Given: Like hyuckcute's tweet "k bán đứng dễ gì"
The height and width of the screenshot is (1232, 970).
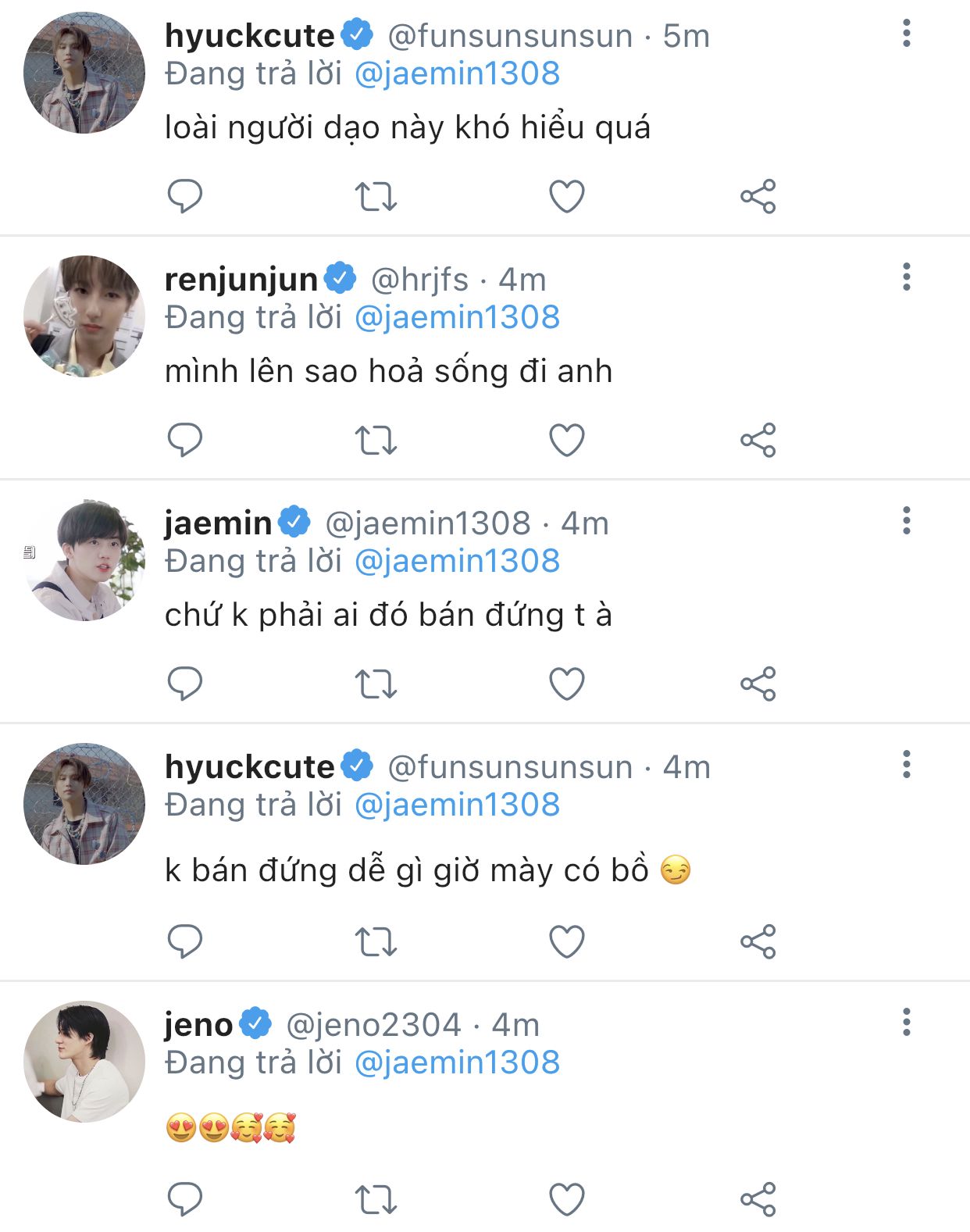Looking at the screenshot, I should pyautogui.click(x=567, y=941).
